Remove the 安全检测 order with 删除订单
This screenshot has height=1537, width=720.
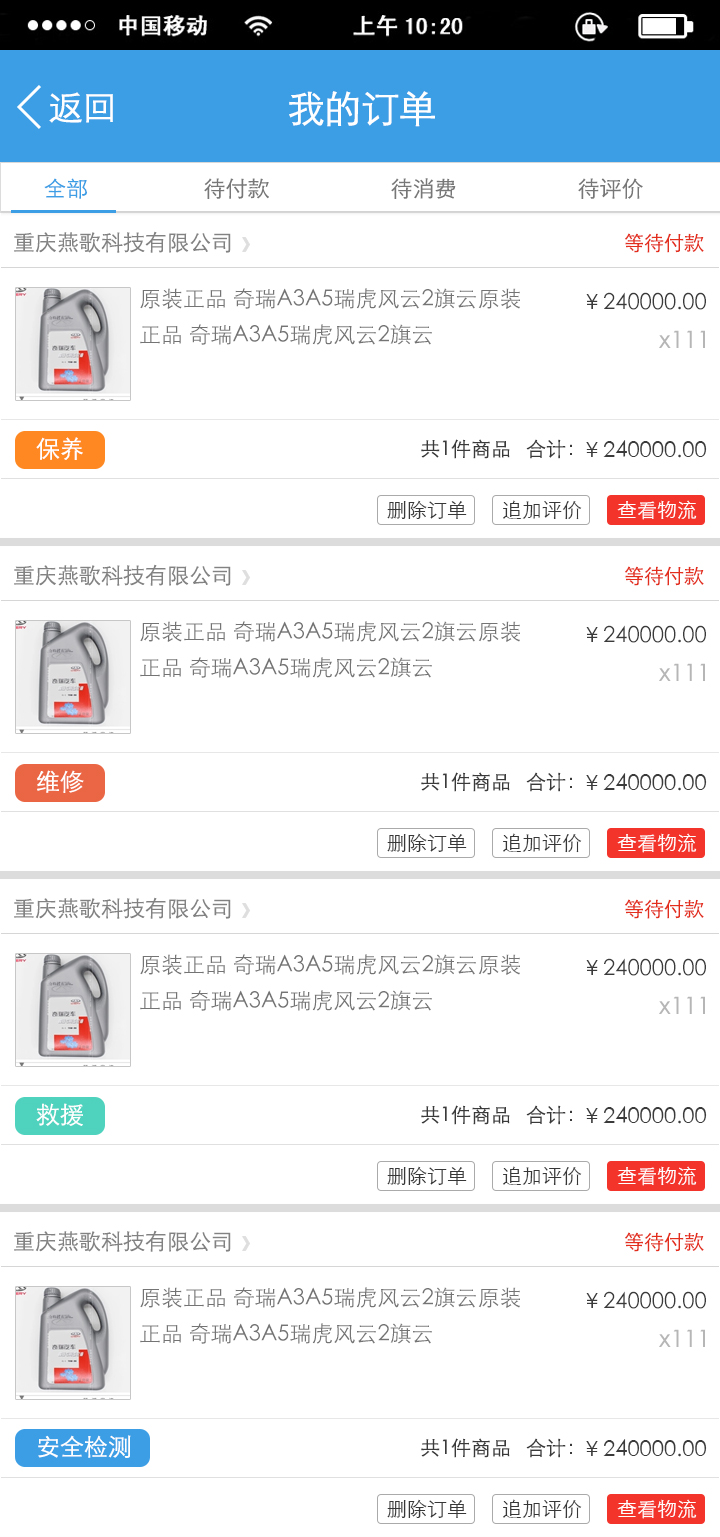[426, 1509]
